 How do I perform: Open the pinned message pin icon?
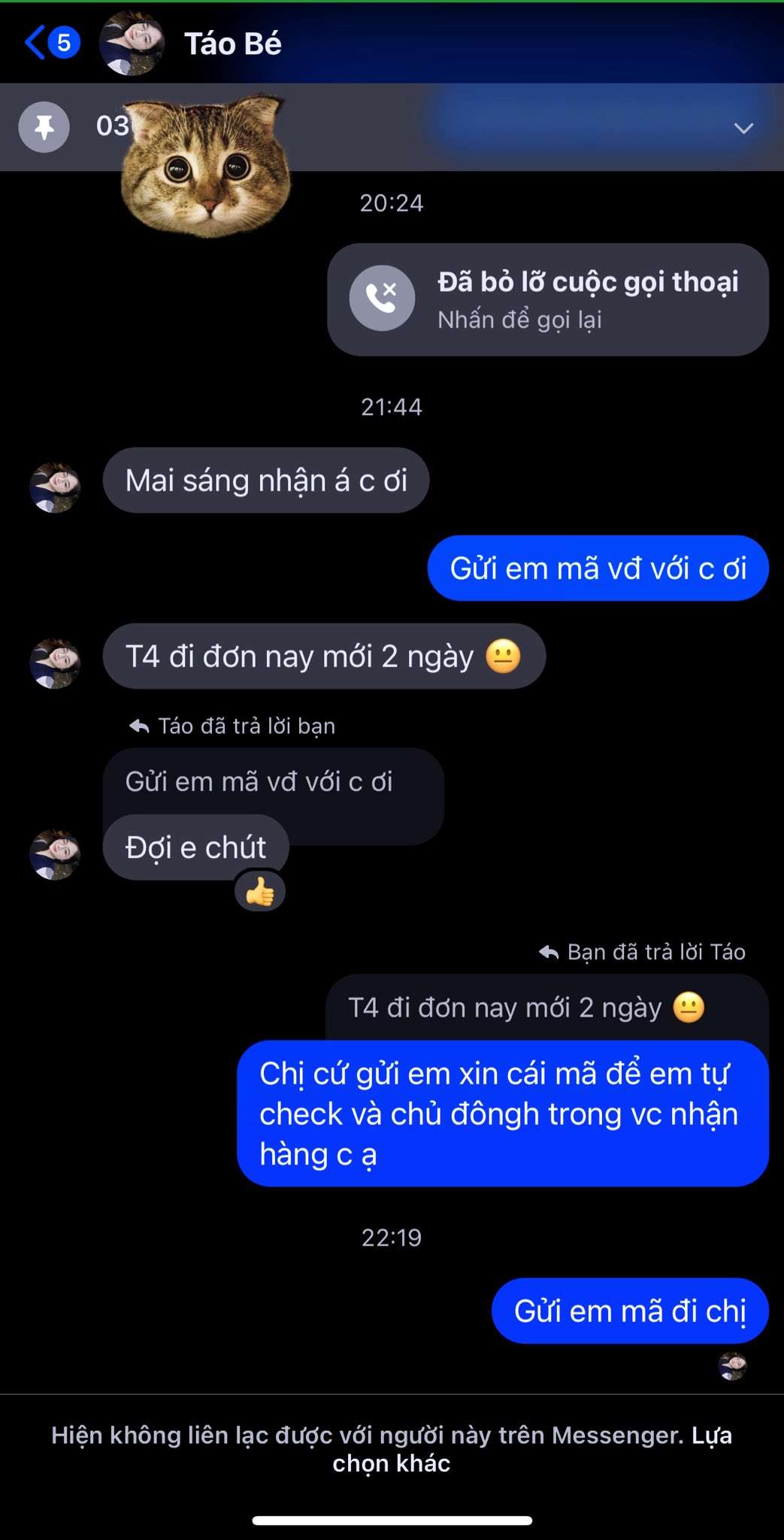coord(44,126)
